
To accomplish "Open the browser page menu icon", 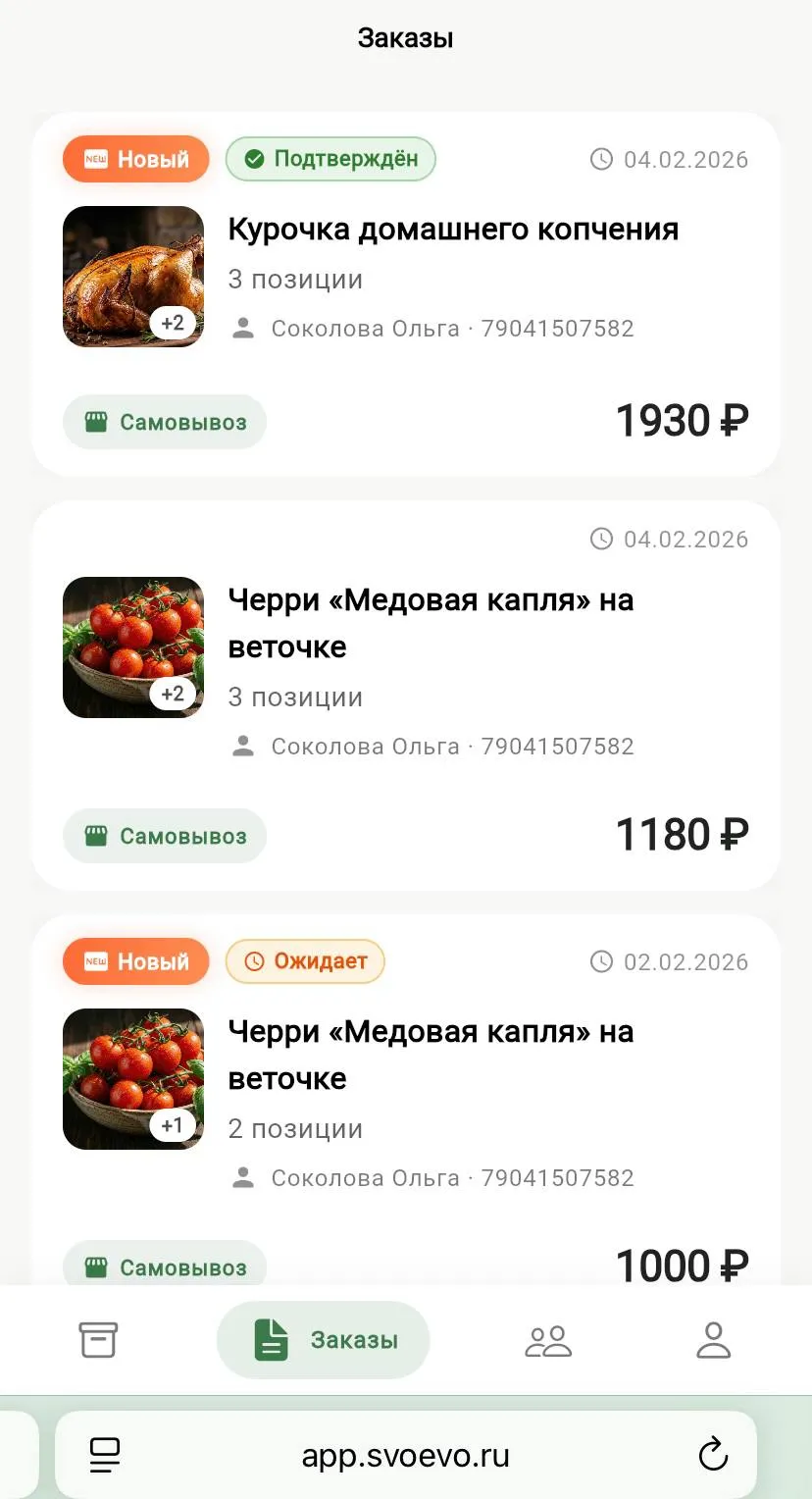I will (104, 1455).
